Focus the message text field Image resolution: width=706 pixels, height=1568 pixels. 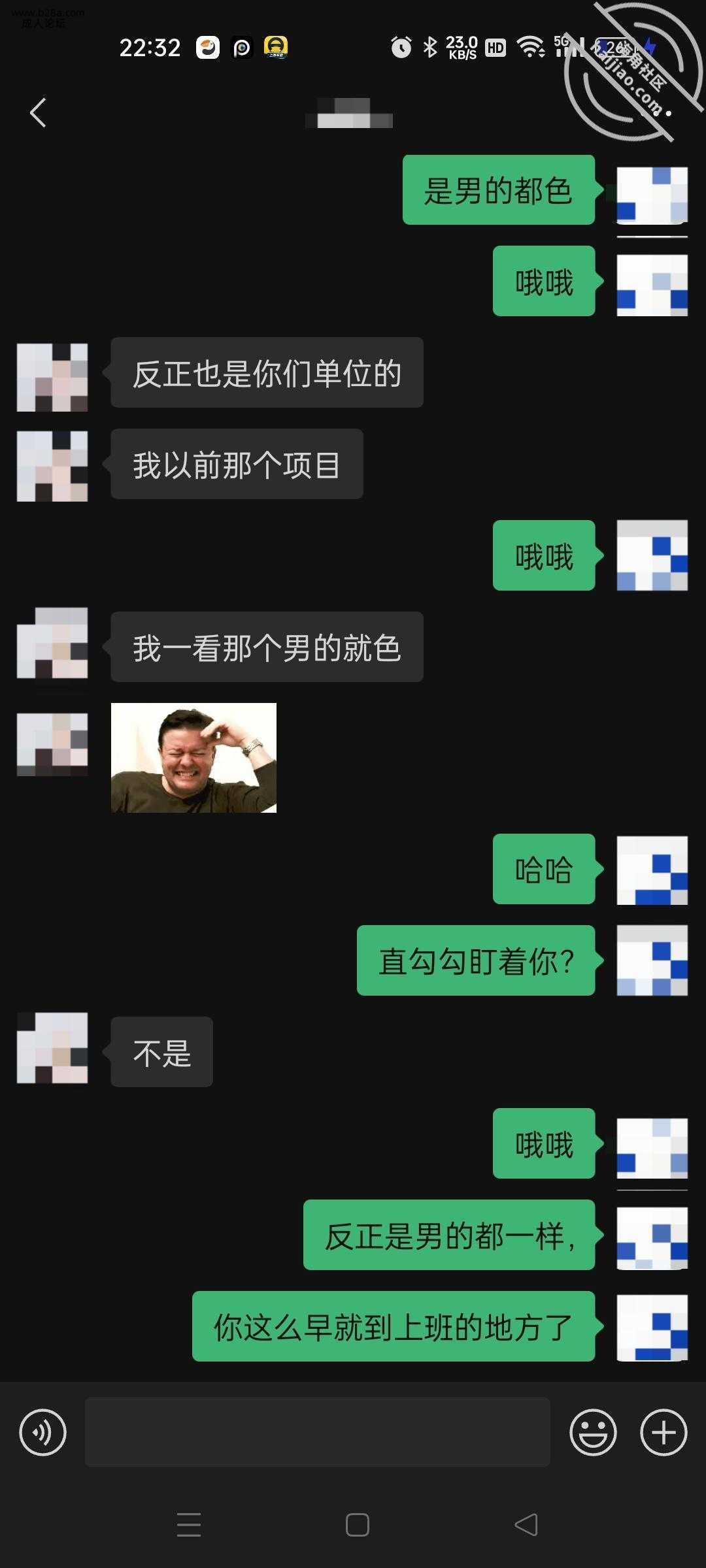tap(317, 1432)
